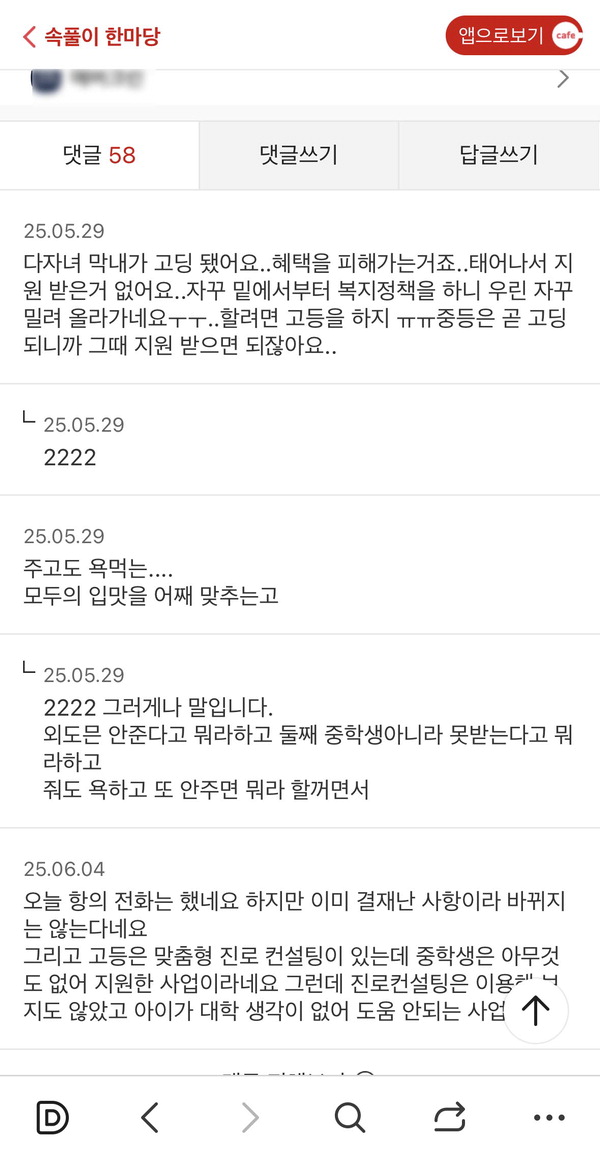Navigate forward in the browser toolbar

[250, 1117]
